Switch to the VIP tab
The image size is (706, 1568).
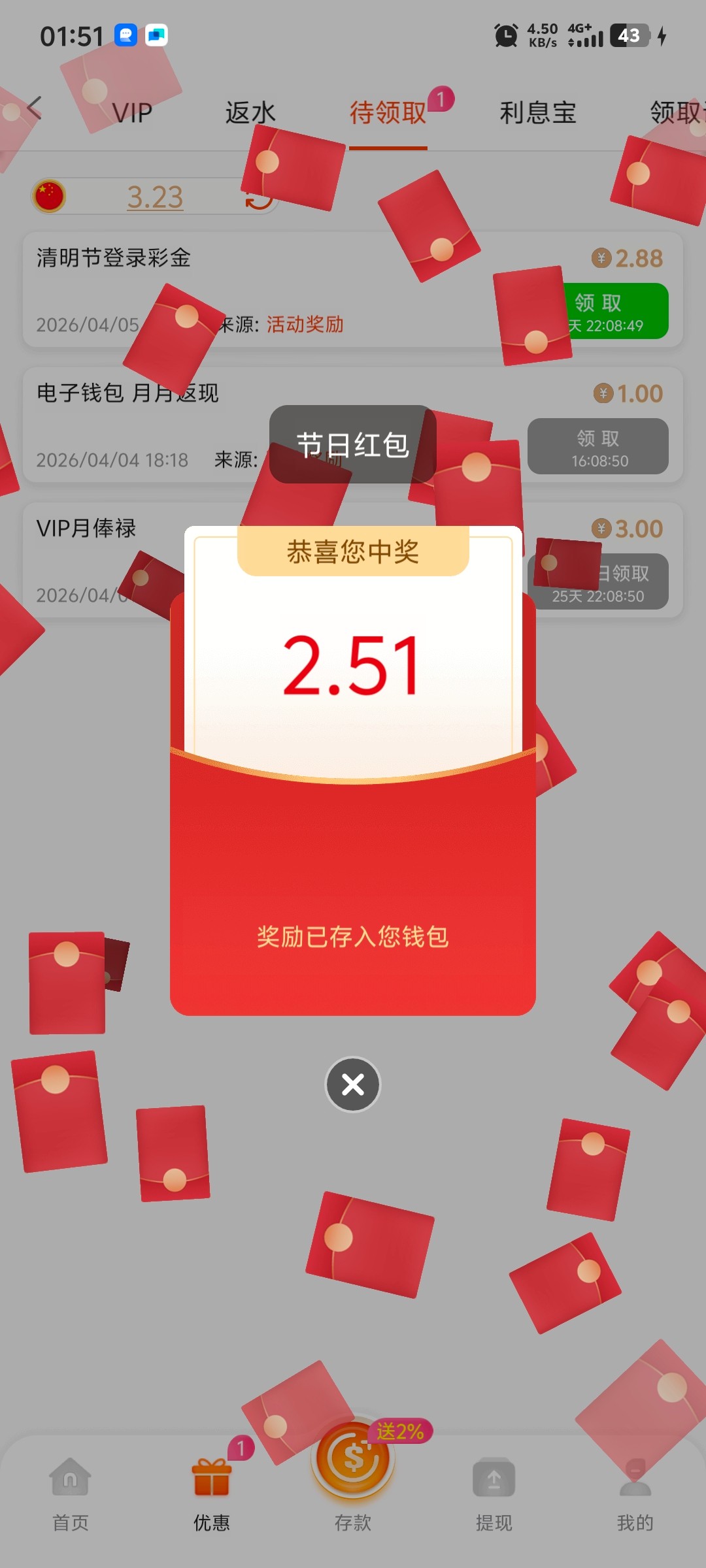[x=132, y=113]
